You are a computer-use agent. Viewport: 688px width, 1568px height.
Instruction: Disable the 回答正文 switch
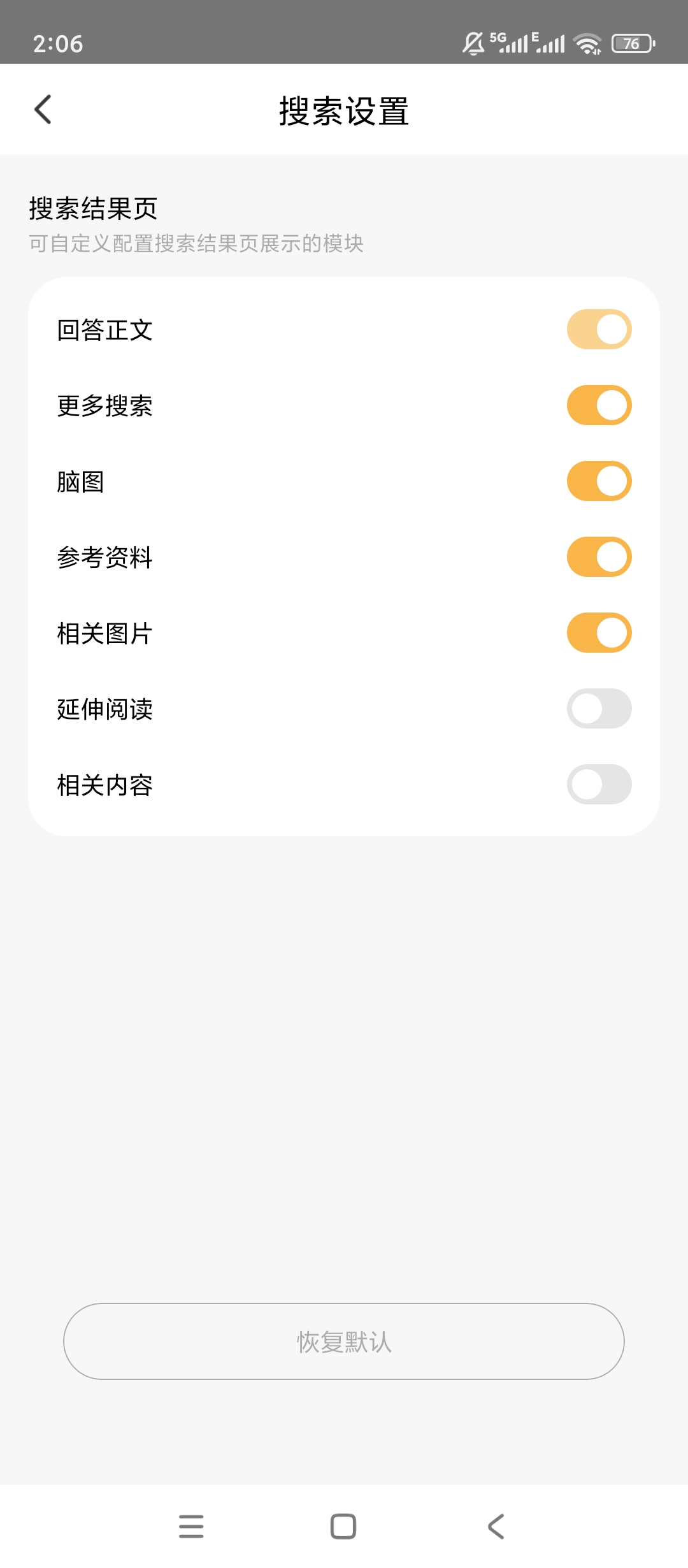pos(598,329)
